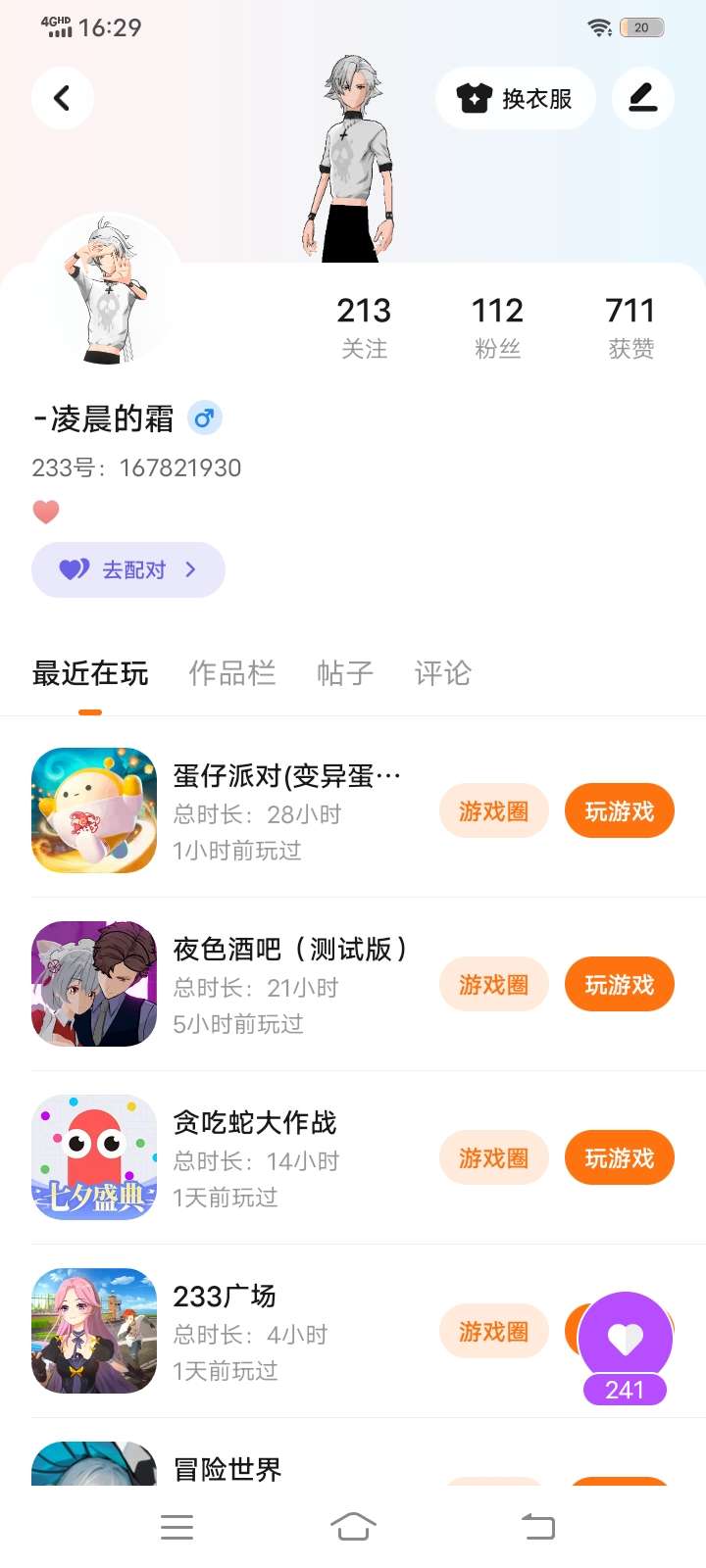Tap the 去配对 matching button
Viewport: 706px width, 1568px height.
pyautogui.click(x=128, y=569)
